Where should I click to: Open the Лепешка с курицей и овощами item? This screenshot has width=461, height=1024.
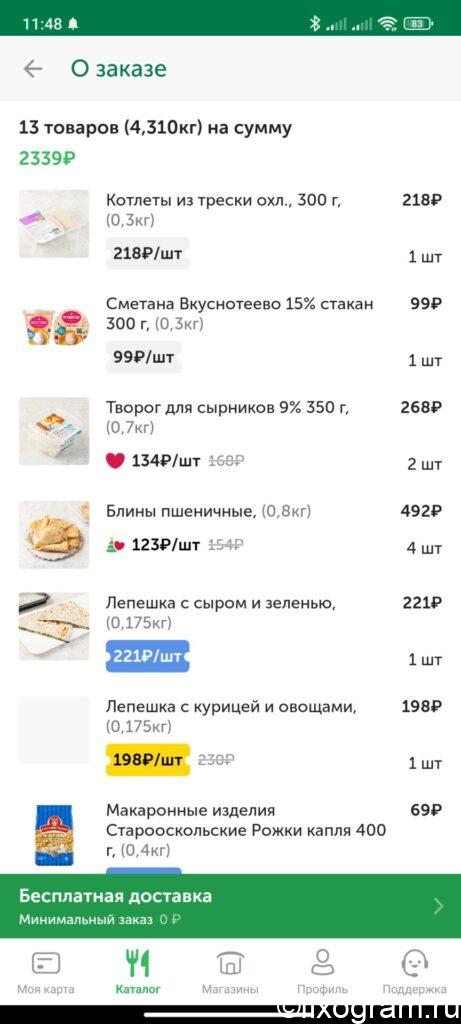tap(230, 735)
